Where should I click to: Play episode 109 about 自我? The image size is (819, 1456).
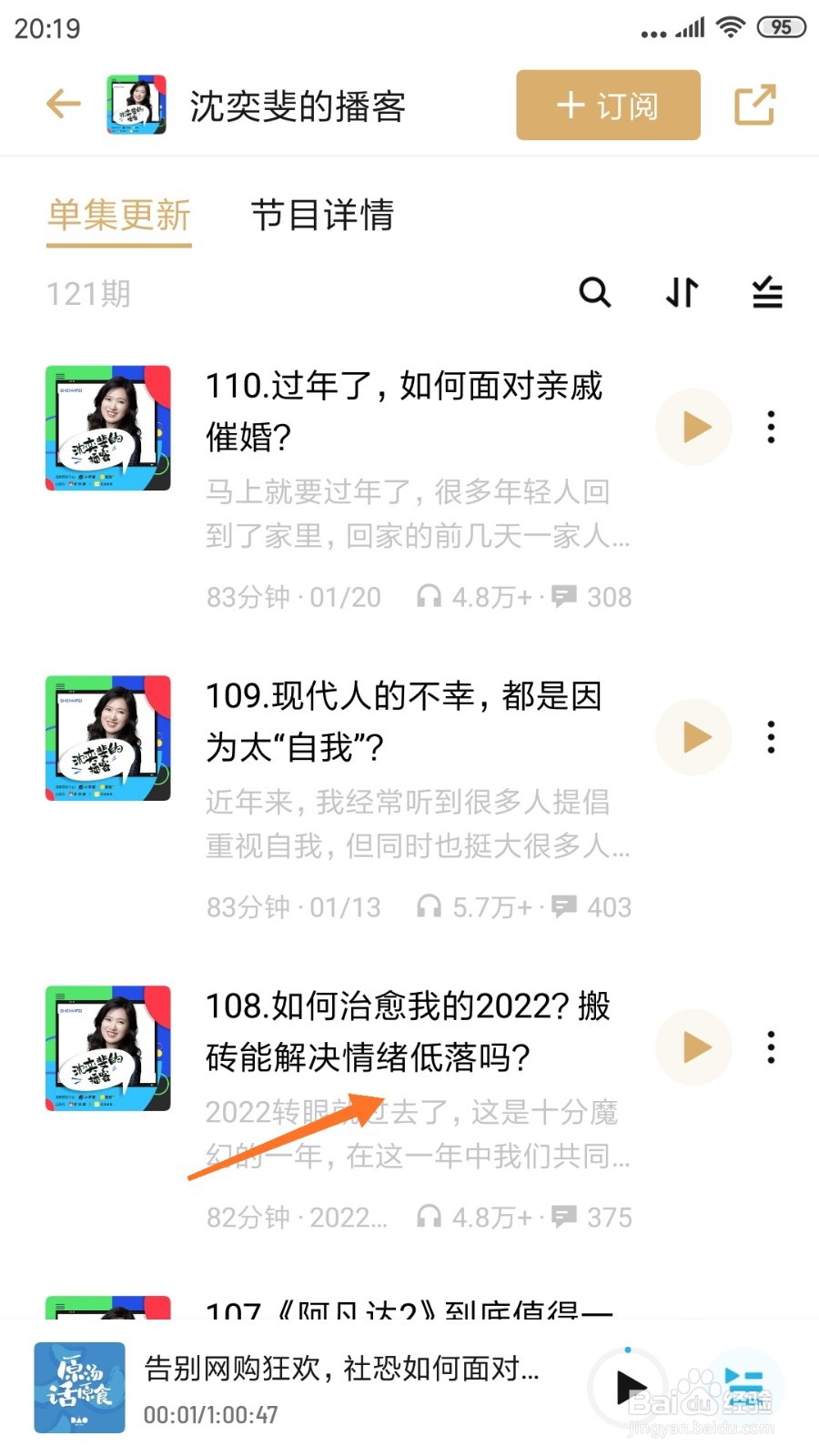tap(694, 737)
